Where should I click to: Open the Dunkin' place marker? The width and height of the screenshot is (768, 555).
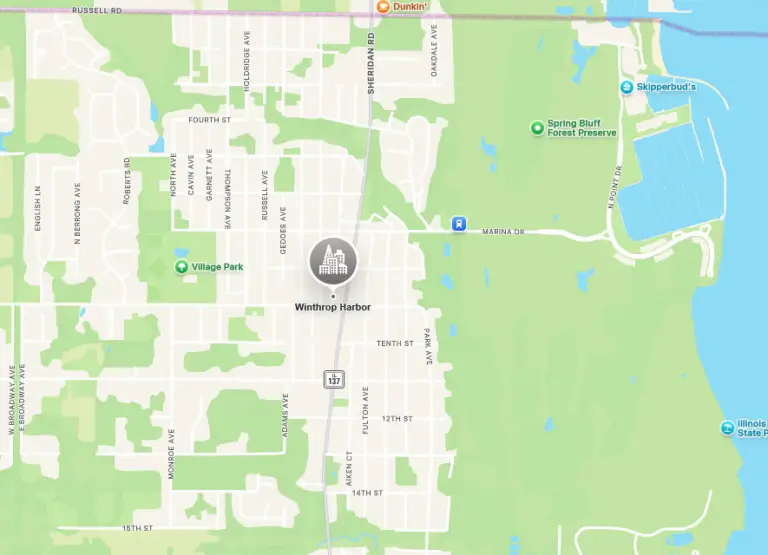(x=382, y=7)
